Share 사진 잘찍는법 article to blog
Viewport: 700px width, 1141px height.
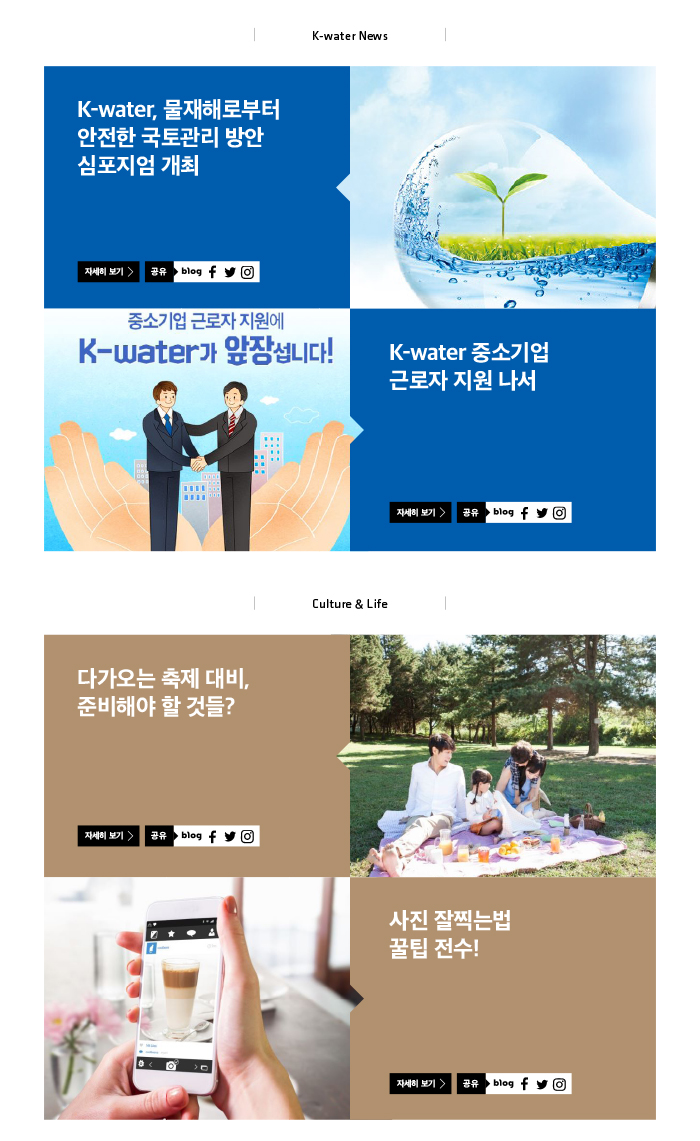click(504, 1084)
